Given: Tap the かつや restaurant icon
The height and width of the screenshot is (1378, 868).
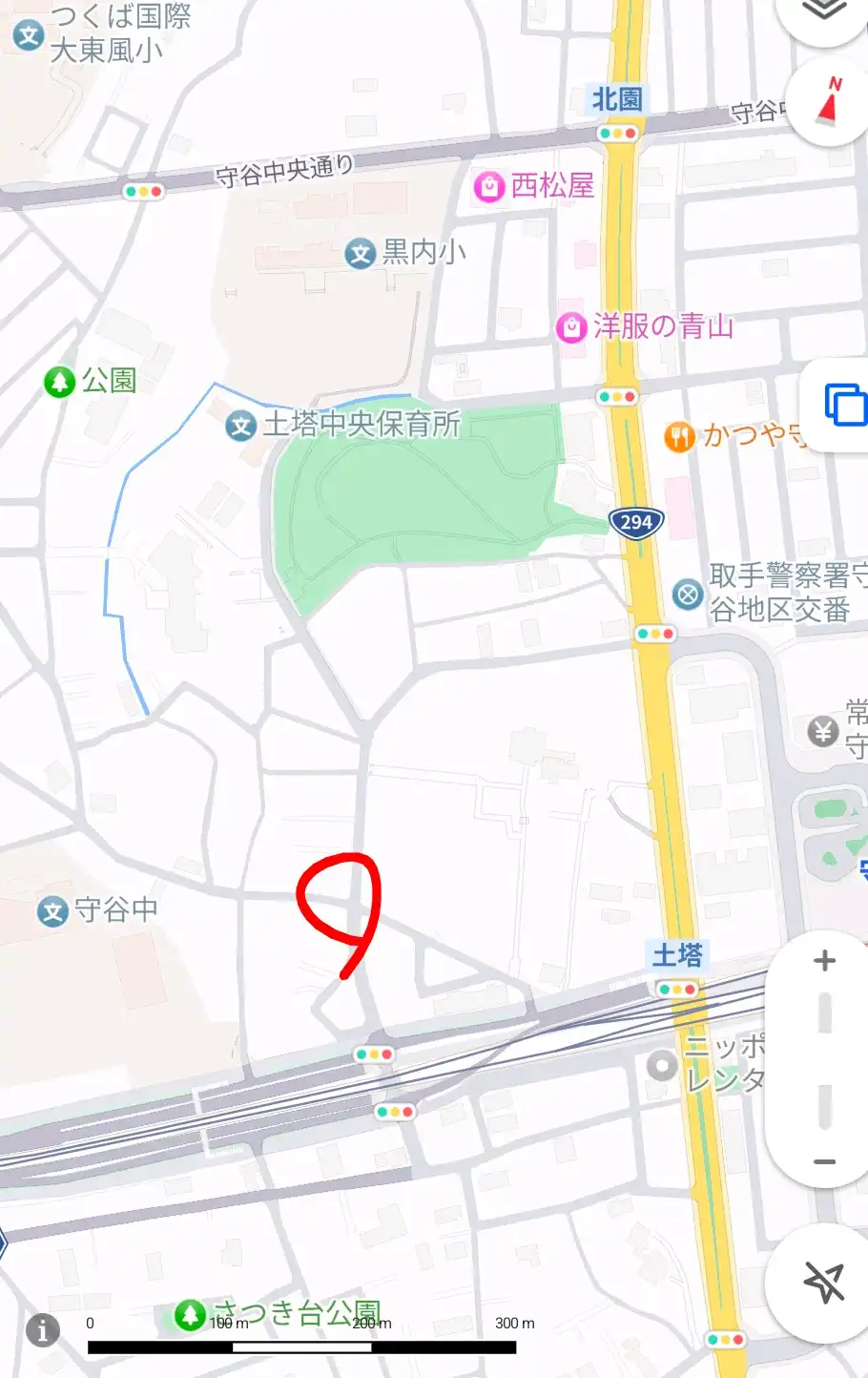Looking at the screenshot, I should click(x=679, y=437).
